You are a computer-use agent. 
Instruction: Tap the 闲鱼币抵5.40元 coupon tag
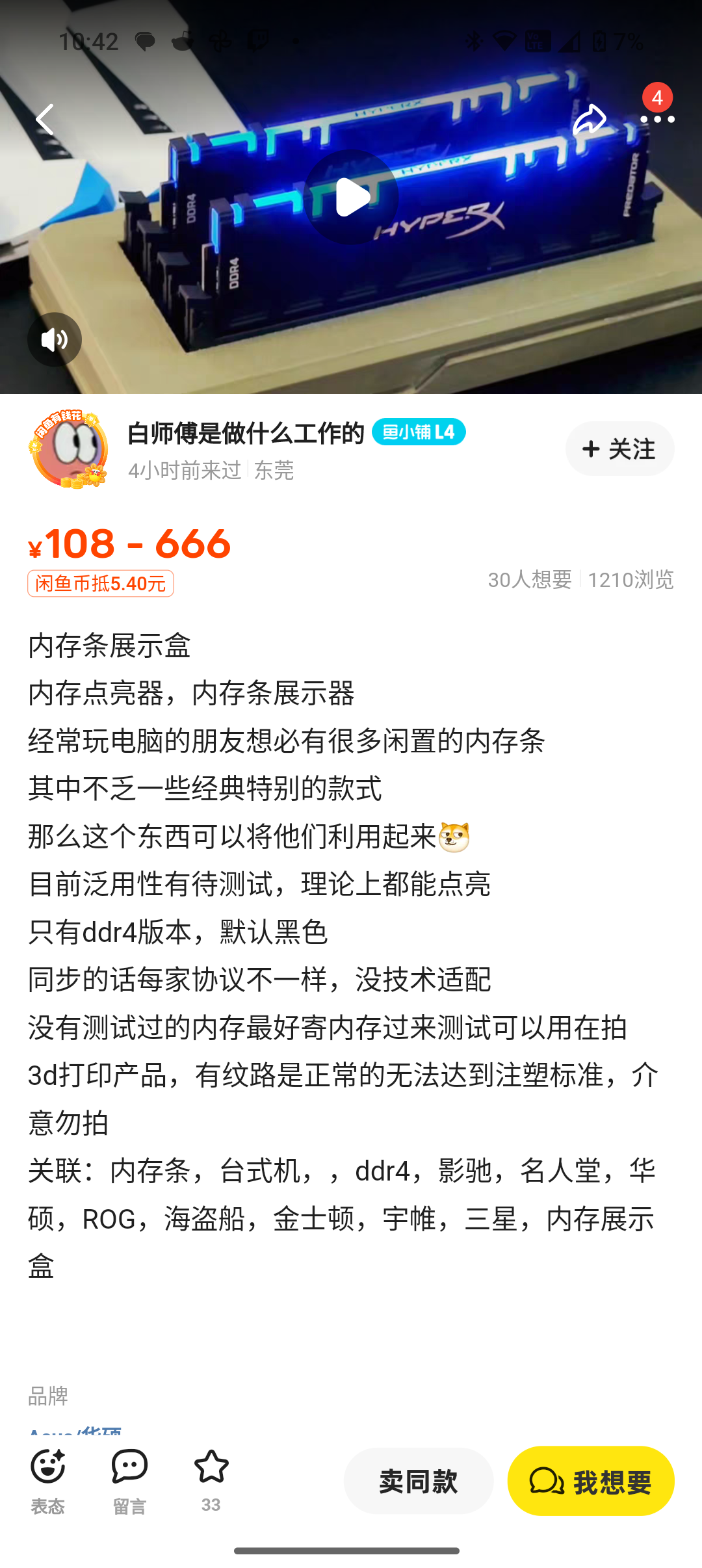101,583
